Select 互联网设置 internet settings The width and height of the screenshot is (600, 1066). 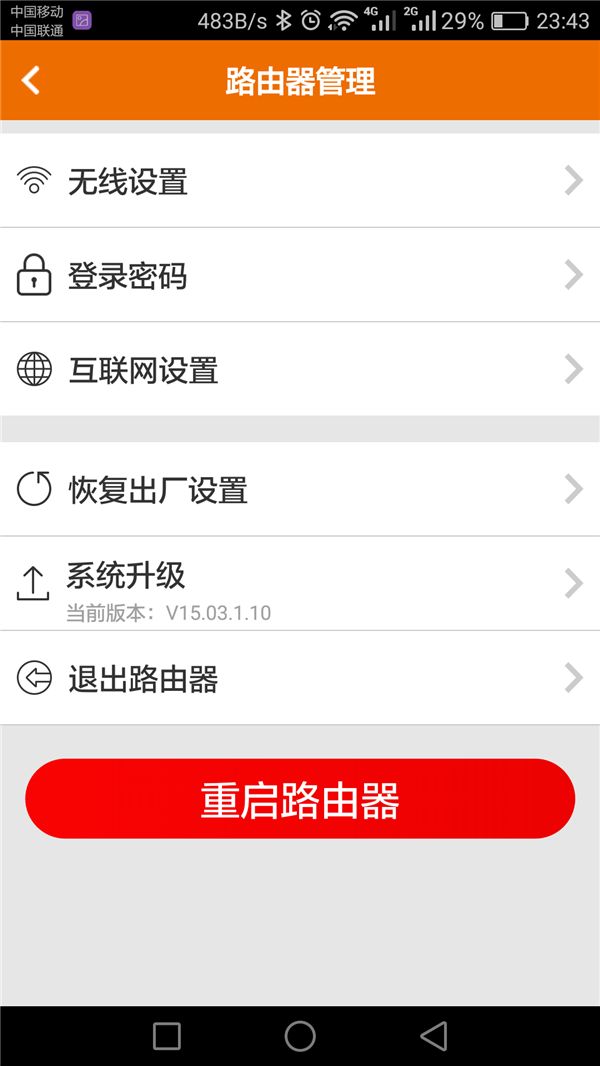click(x=300, y=370)
